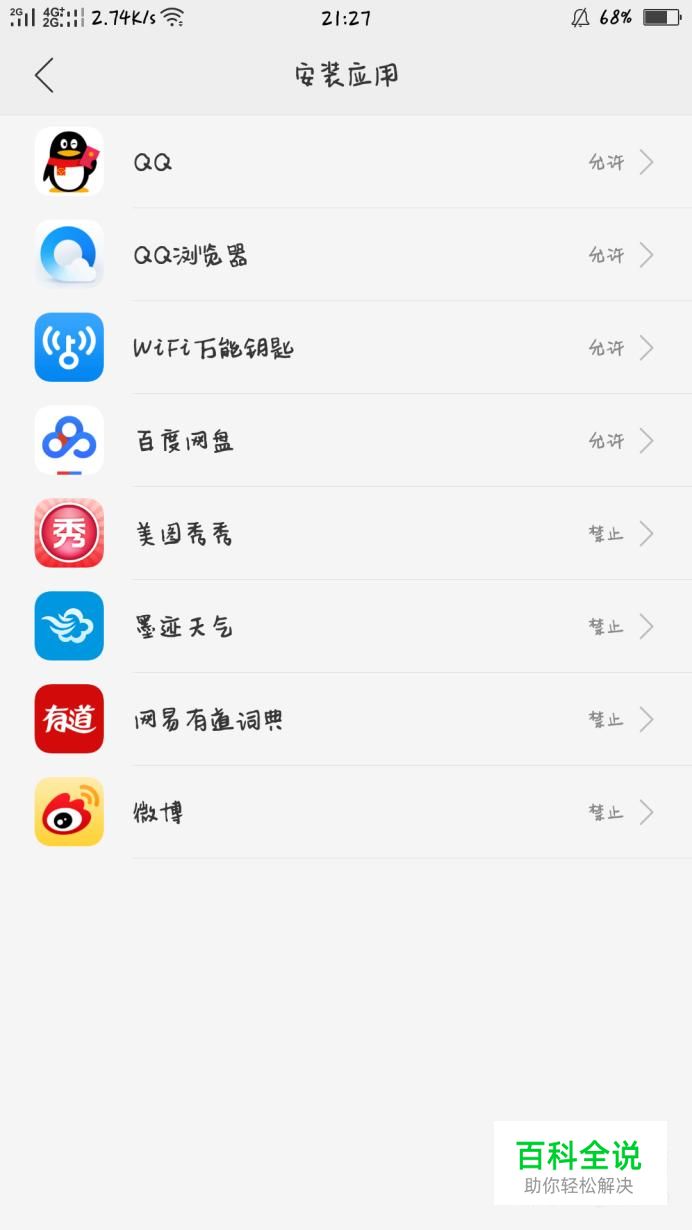Open the QQ install permission row
Screen dimensions: 692x1230
click(x=346, y=162)
